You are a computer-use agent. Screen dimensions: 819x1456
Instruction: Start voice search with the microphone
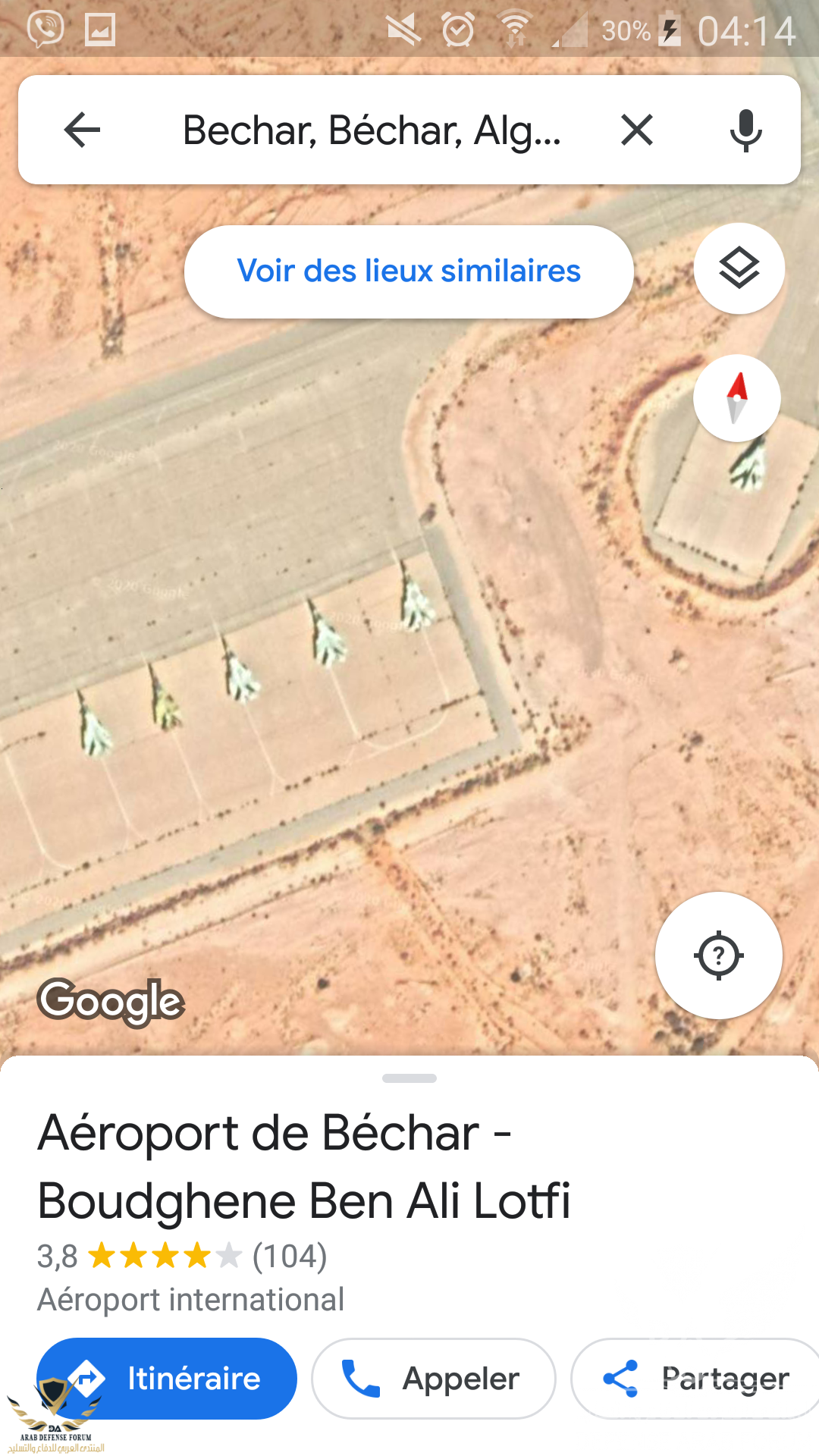pyautogui.click(x=745, y=130)
